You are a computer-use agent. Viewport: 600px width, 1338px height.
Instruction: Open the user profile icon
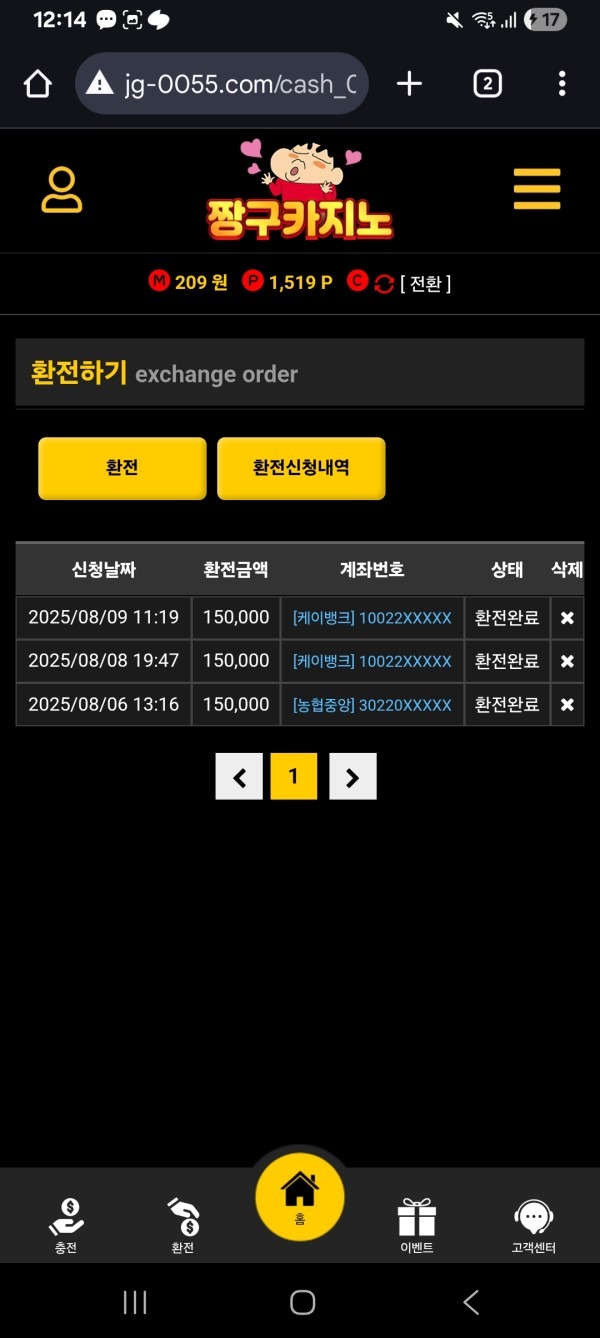tap(61, 190)
